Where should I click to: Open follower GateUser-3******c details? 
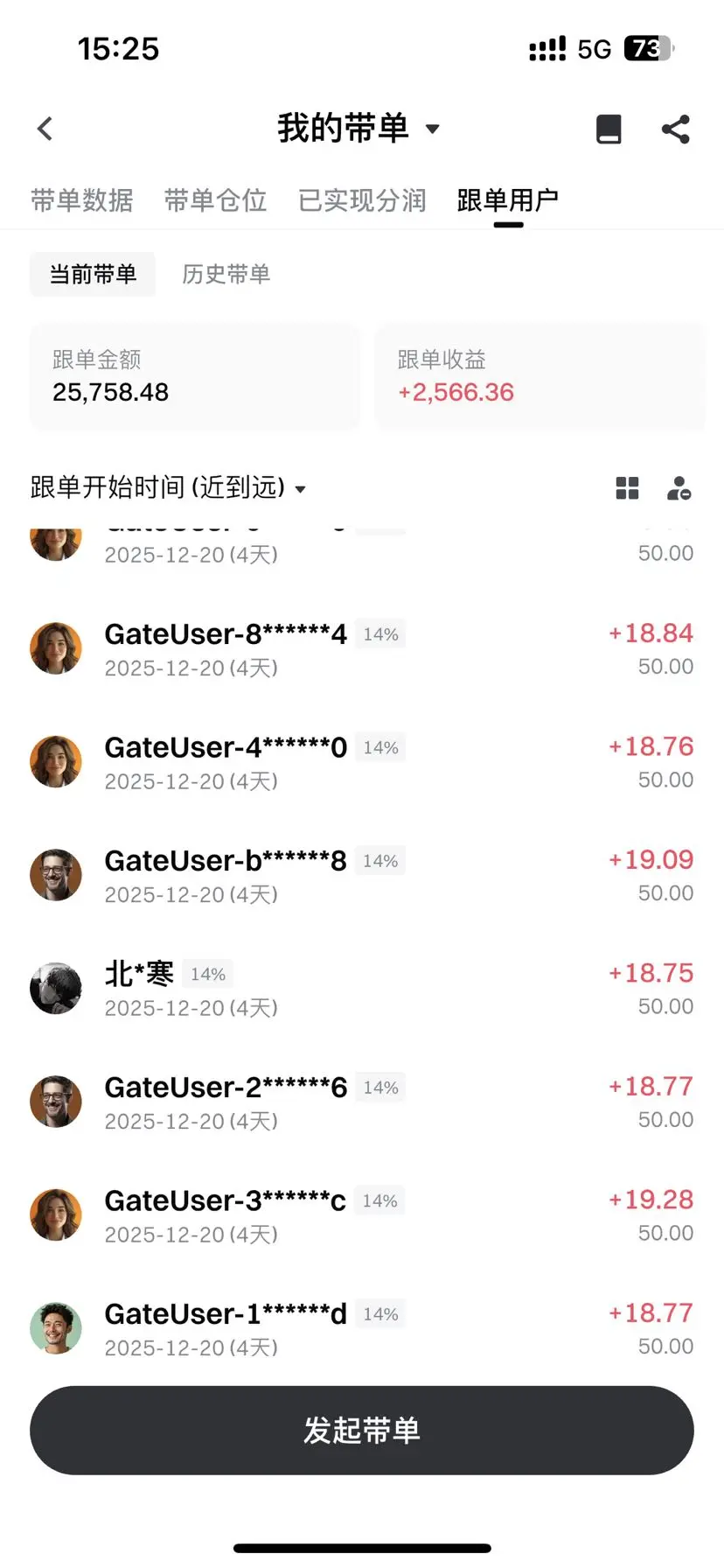click(362, 1215)
